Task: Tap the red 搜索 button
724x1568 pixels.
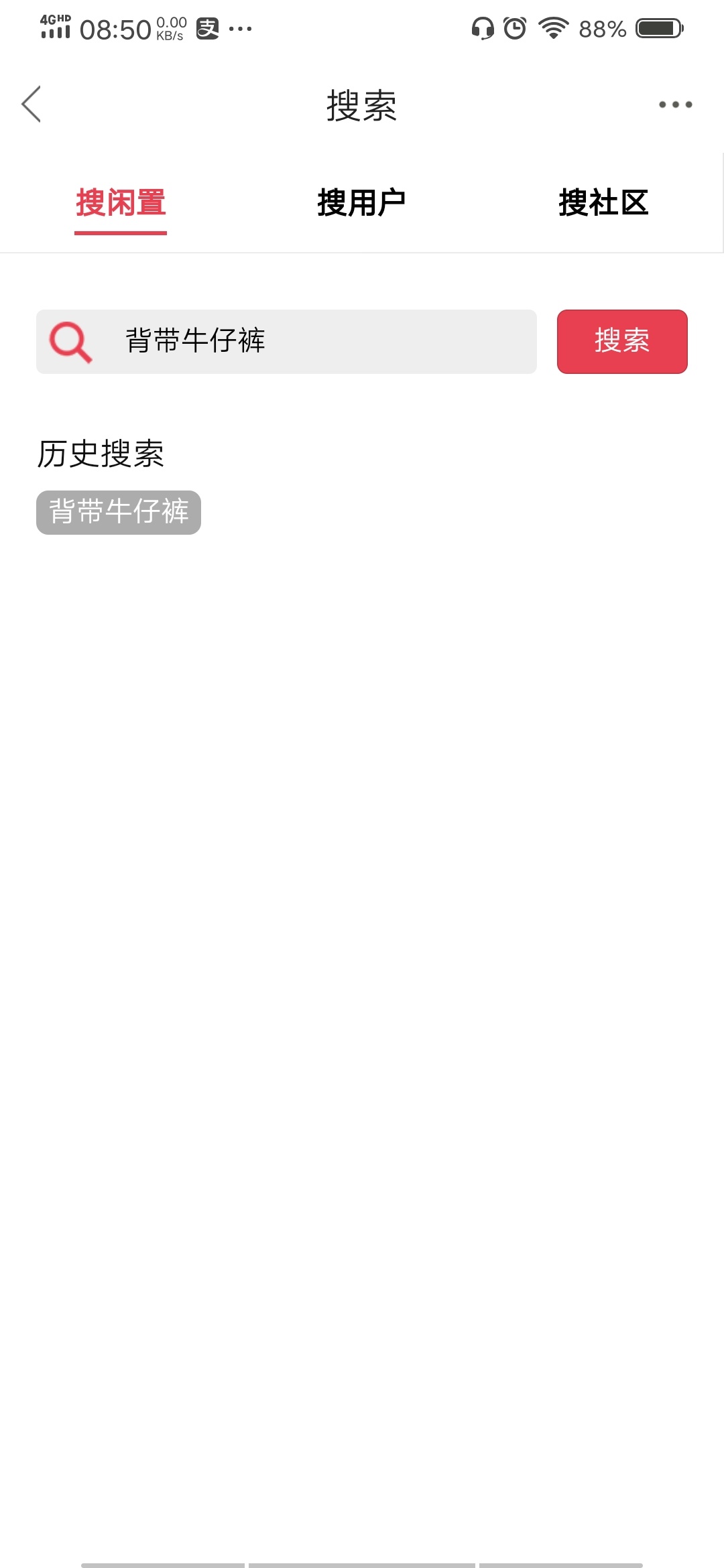Action: tap(622, 342)
